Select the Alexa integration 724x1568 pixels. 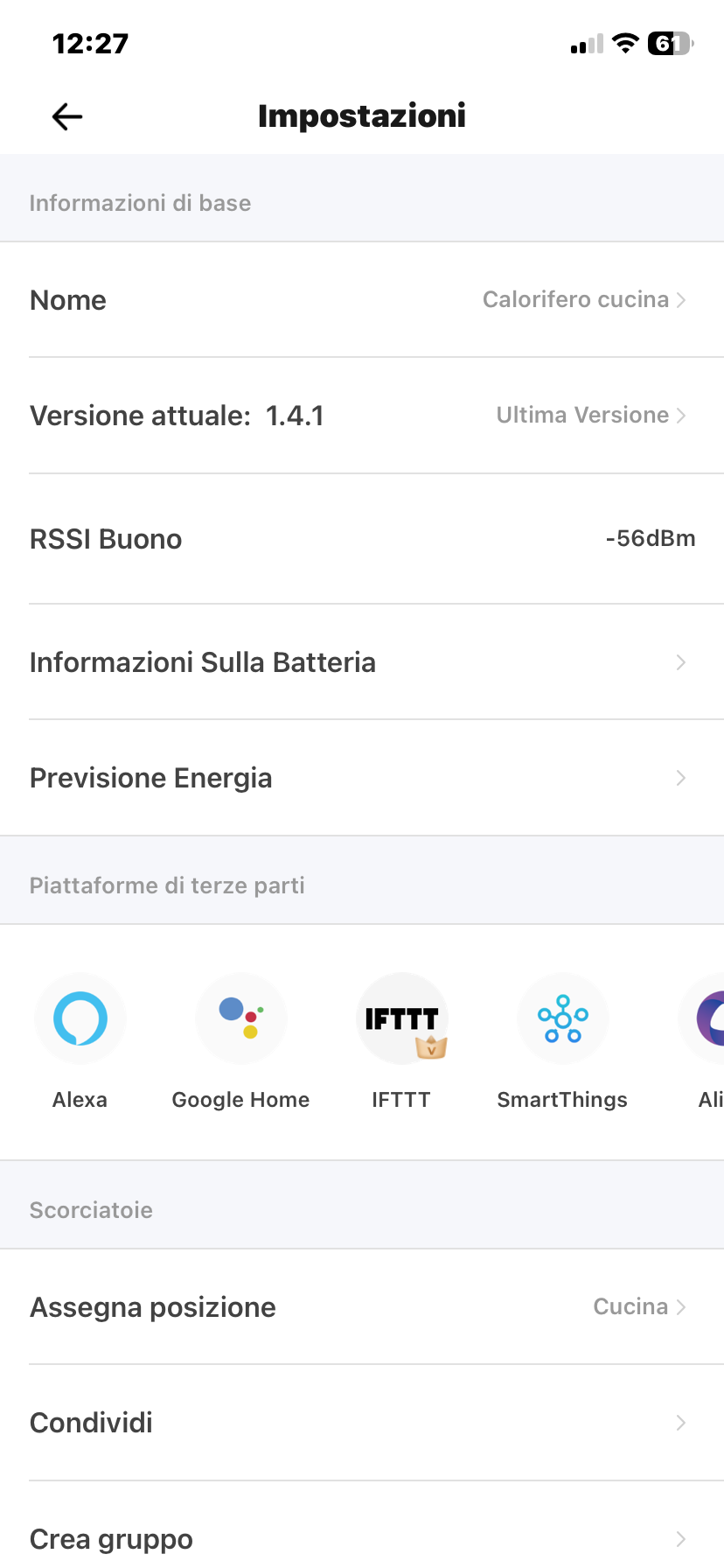pos(80,1020)
